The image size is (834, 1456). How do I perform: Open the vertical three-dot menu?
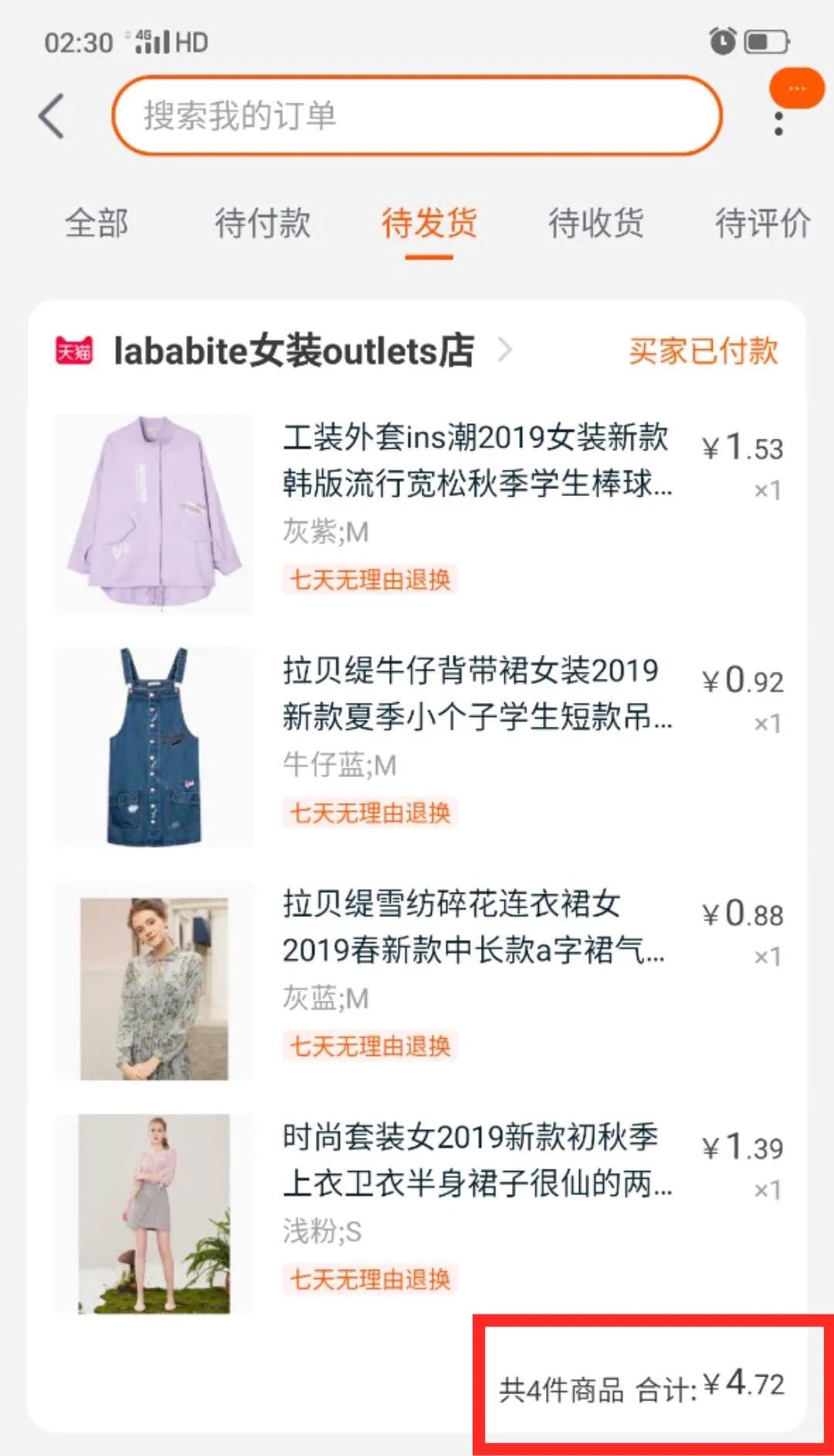(x=777, y=124)
